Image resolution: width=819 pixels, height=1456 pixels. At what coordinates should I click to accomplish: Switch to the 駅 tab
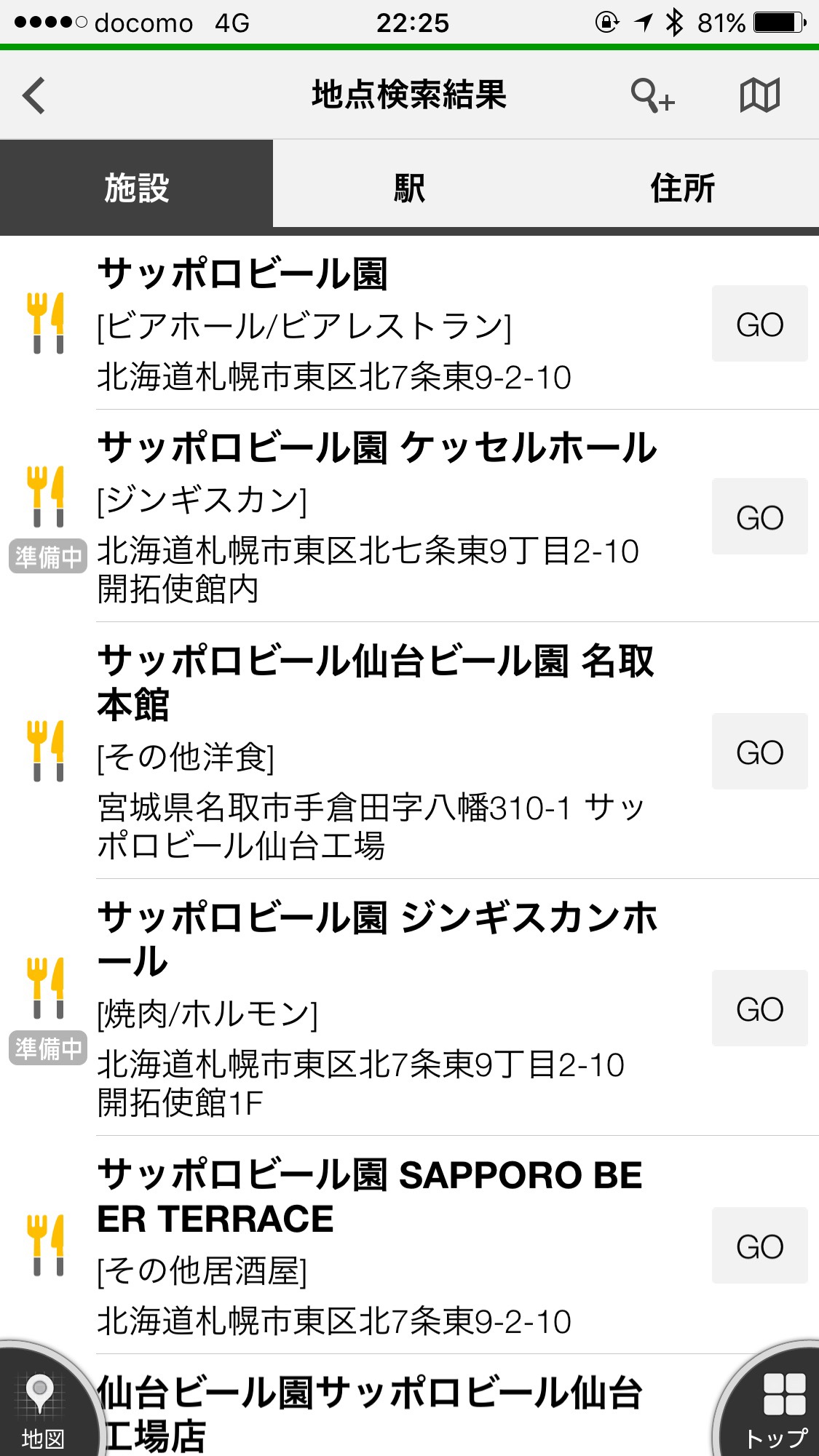[x=409, y=188]
